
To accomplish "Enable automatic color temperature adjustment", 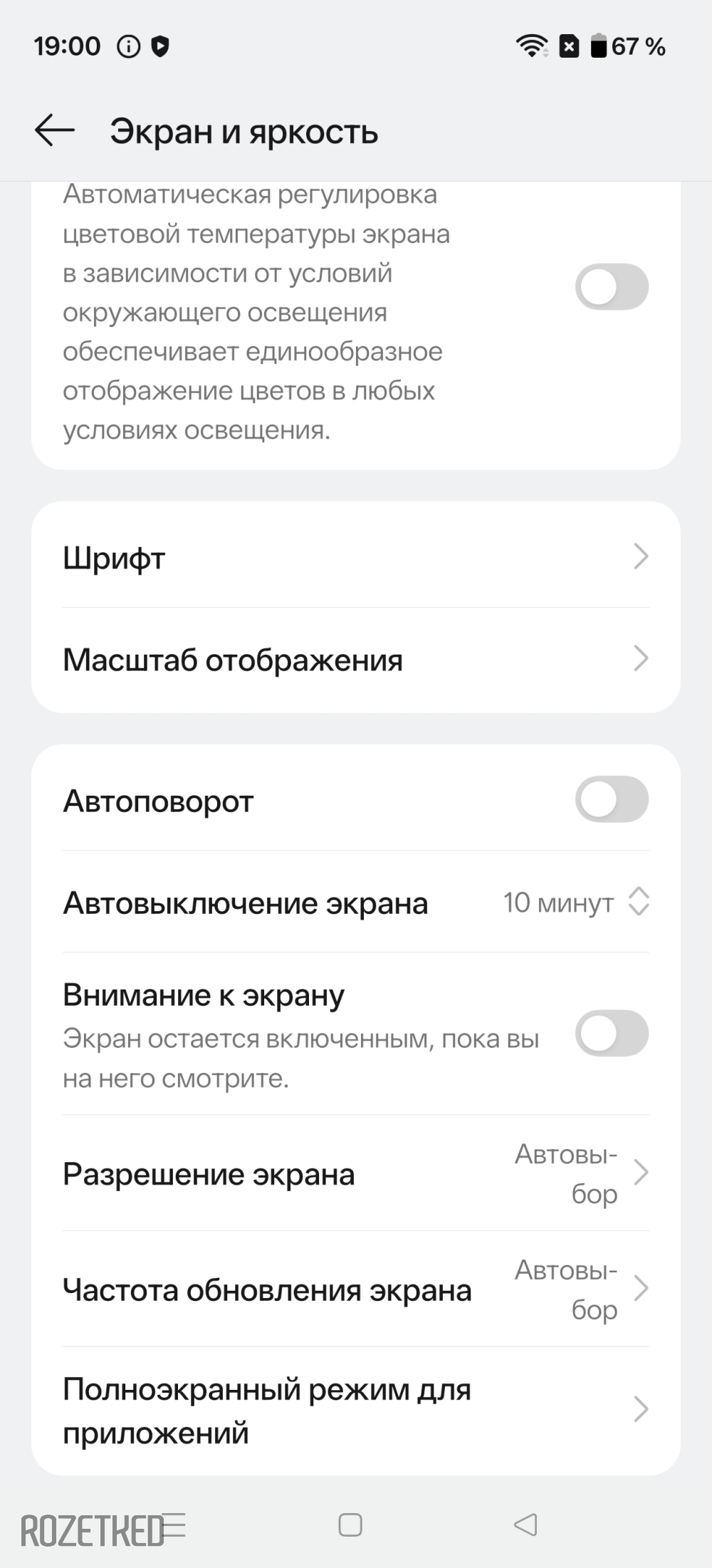I will [612, 287].
